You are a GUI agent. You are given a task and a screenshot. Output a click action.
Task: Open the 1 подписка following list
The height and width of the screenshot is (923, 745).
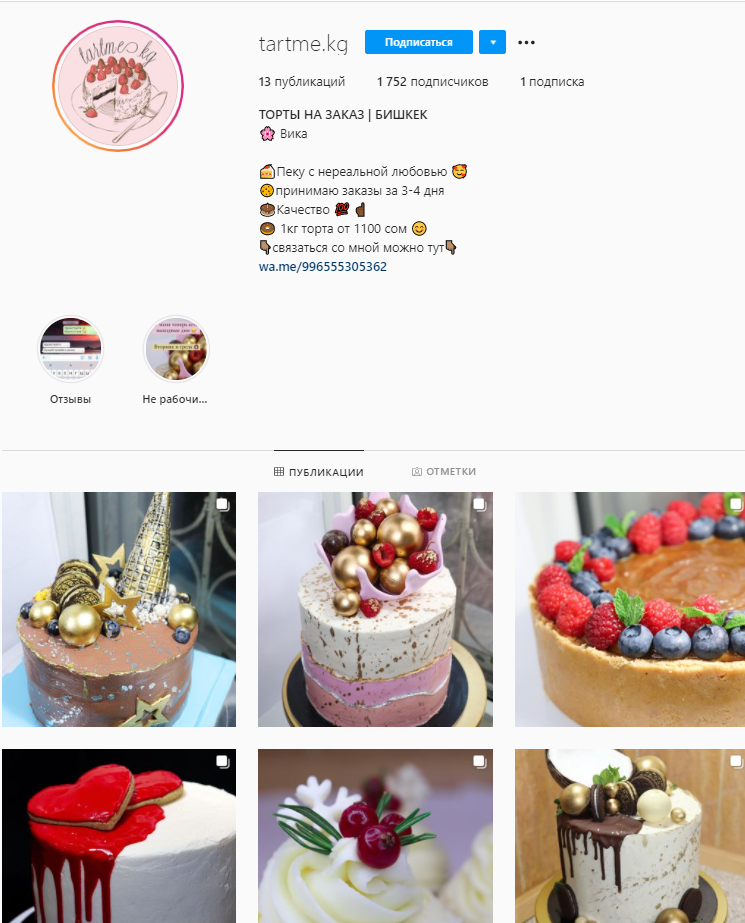click(x=552, y=82)
